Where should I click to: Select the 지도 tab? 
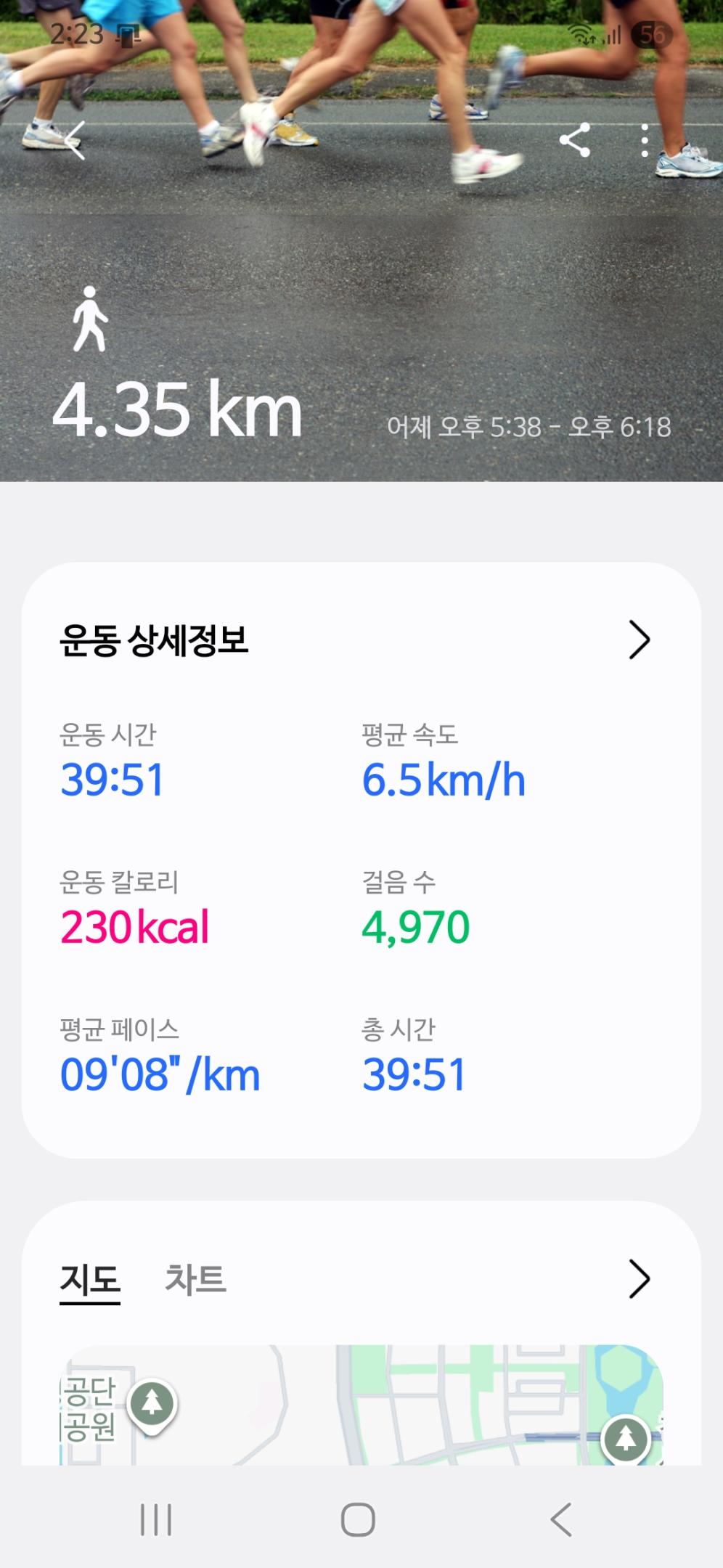pos(90,1278)
